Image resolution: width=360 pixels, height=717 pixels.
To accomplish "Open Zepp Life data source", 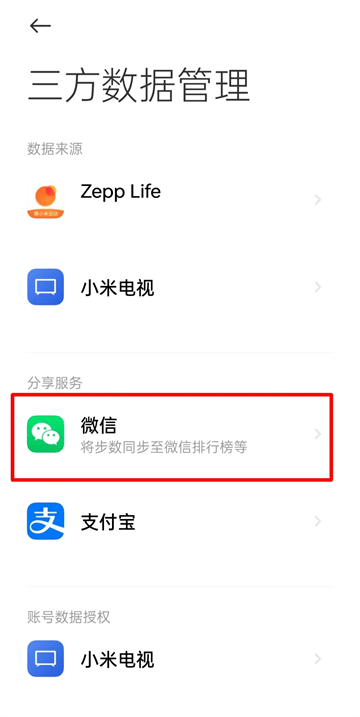I will pos(180,200).
